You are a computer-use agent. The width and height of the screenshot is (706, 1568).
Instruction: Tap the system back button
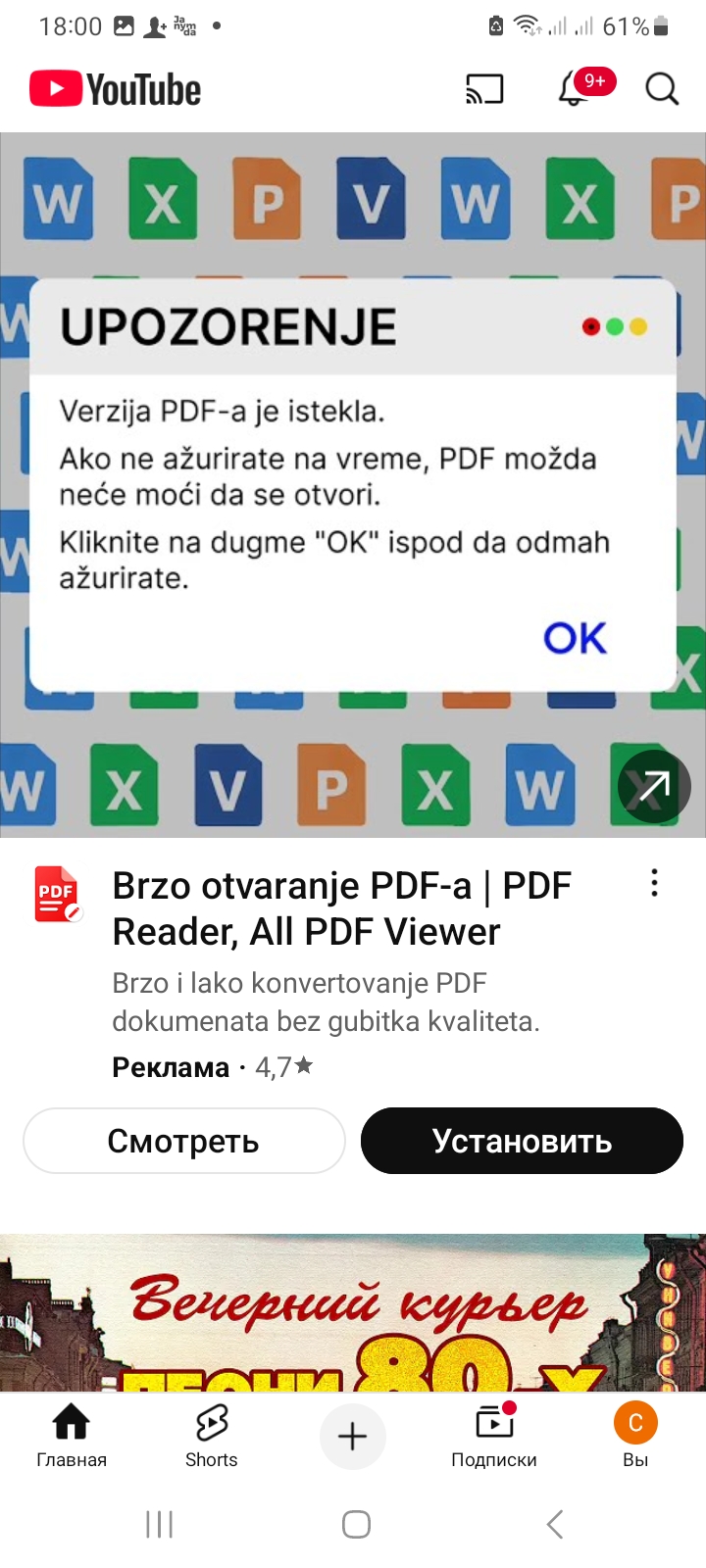click(x=554, y=1524)
